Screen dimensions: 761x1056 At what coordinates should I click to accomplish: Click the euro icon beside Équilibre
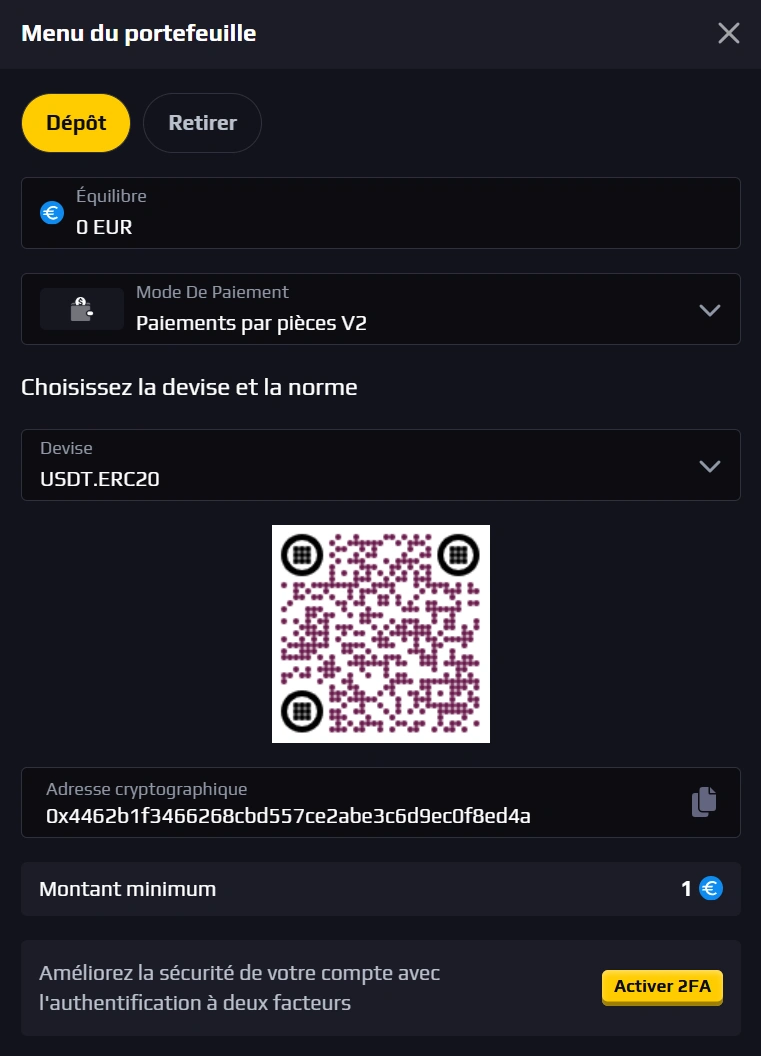[51, 212]
